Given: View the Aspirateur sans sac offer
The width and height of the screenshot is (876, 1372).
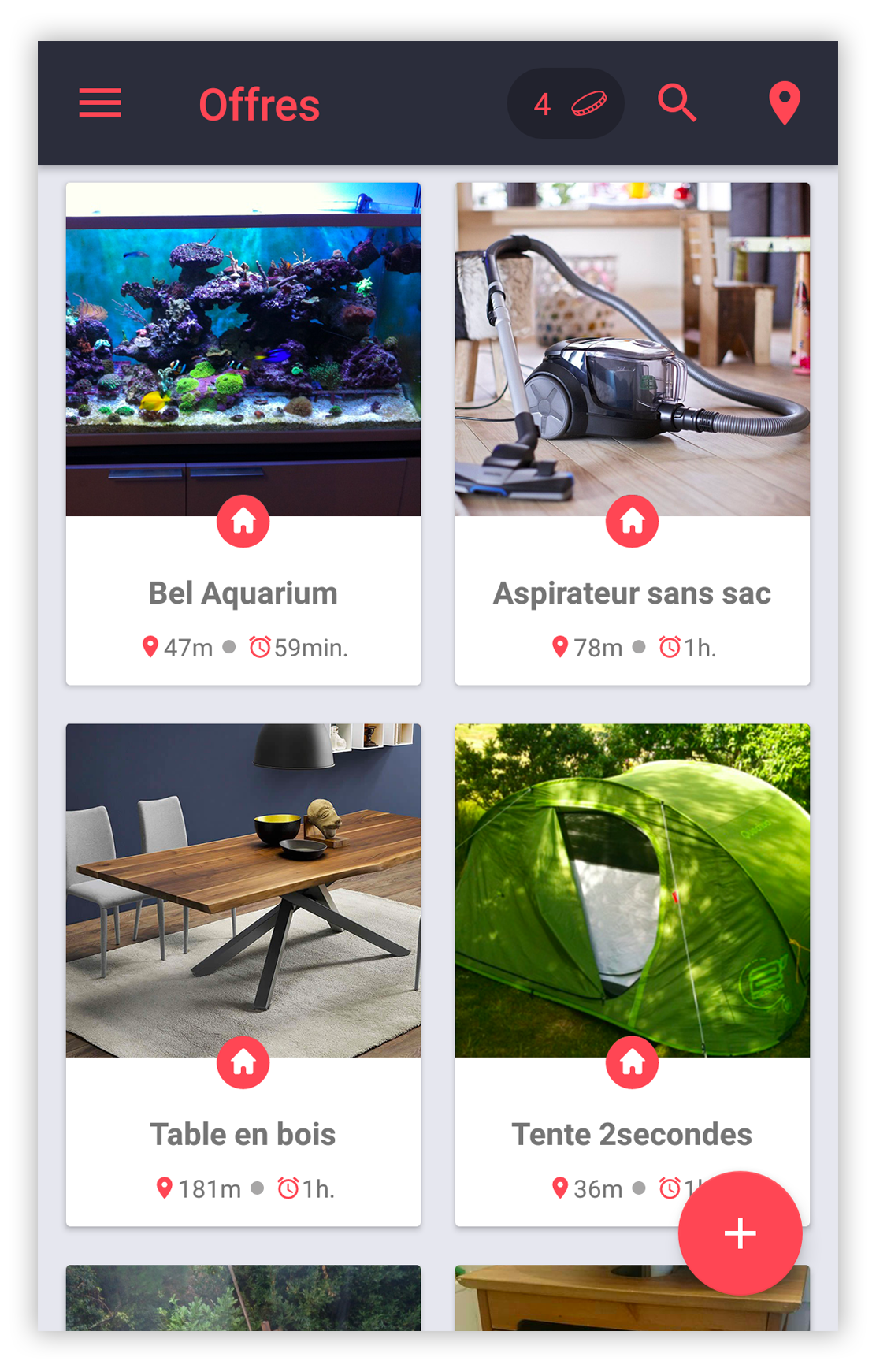Looking at the screenshot, I should coord(632,433).
